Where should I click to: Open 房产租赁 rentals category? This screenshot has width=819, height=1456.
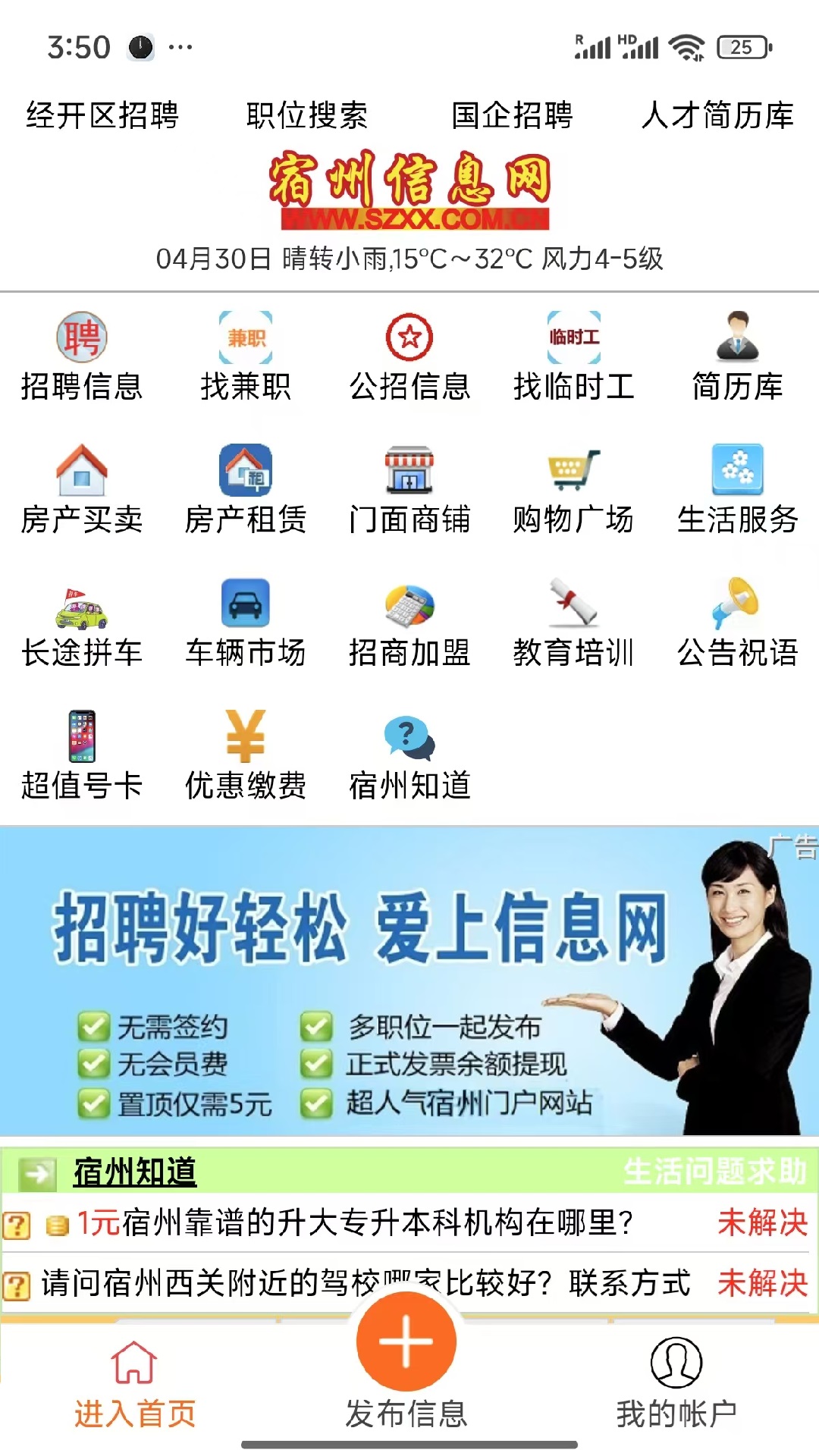pos(246,490)
